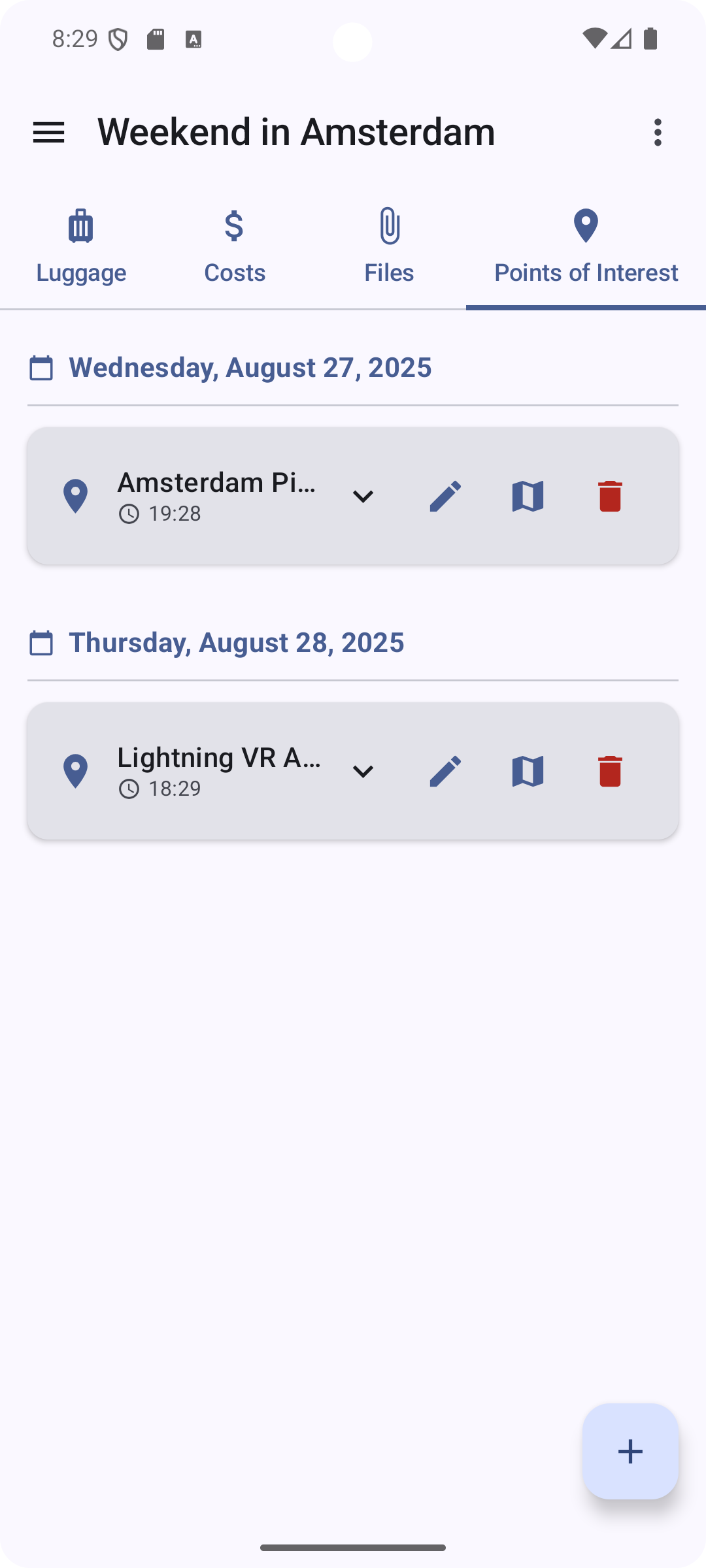Open the Files tab
This screenshot has height=1568, width=706.
[x=389, y=247]
